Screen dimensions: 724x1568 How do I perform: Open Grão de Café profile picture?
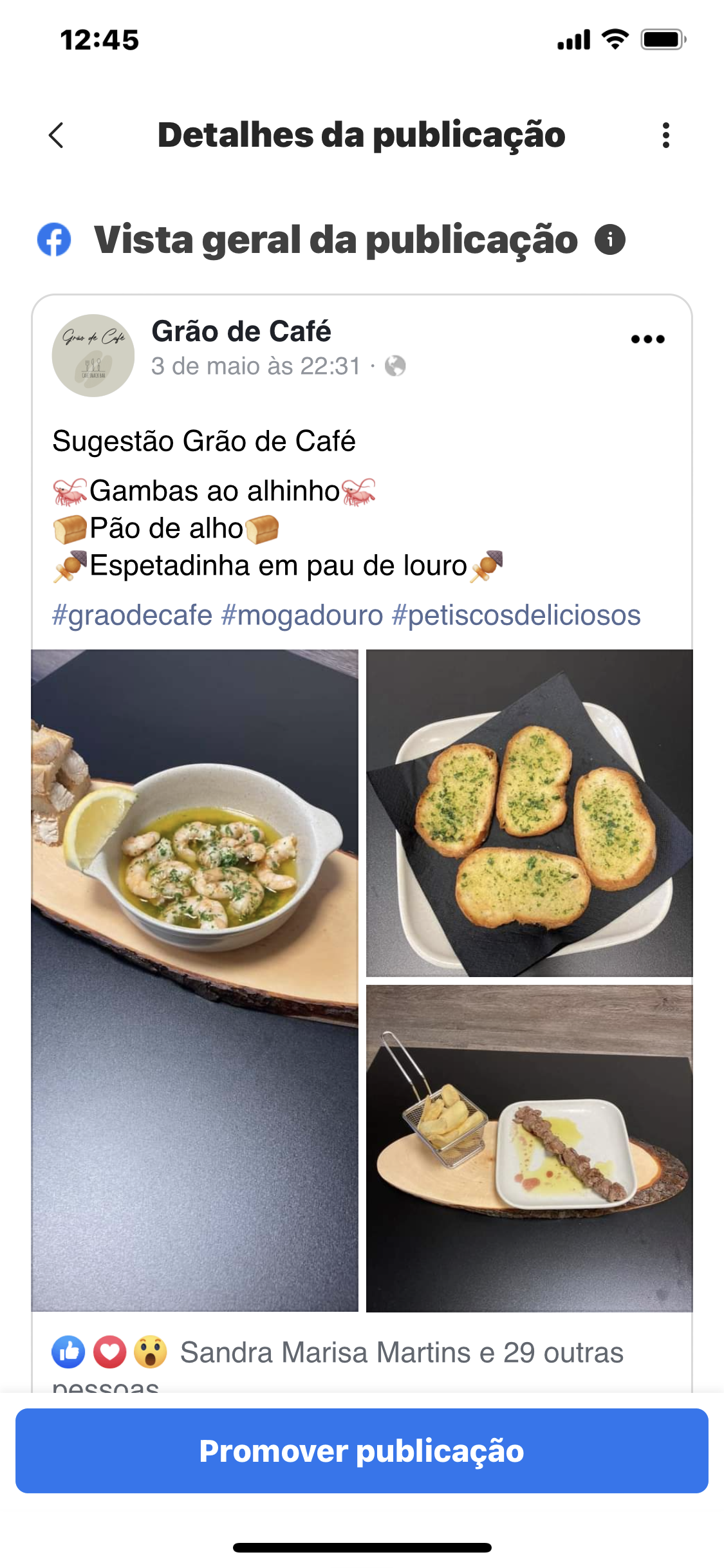(x=93, y=355)
